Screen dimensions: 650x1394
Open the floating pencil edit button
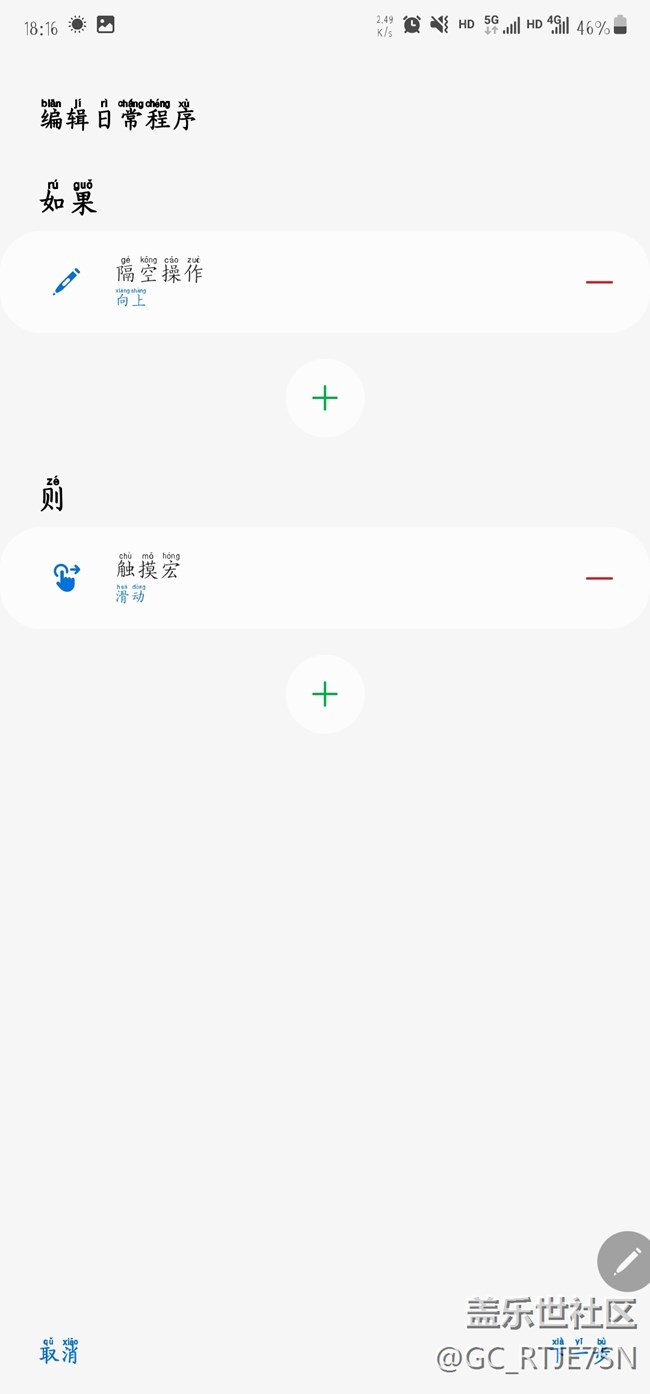pyautogui.click(x=626, y=1261)
